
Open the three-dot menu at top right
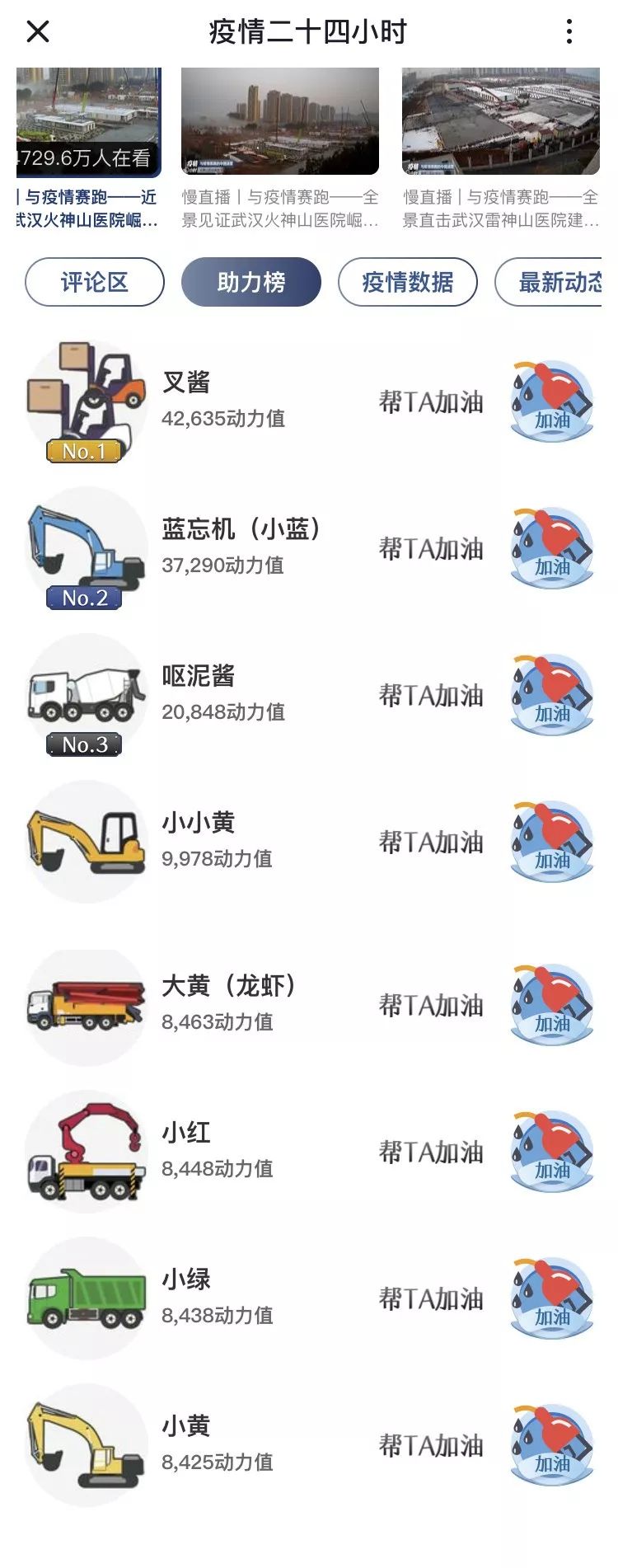tap(569, 31)
